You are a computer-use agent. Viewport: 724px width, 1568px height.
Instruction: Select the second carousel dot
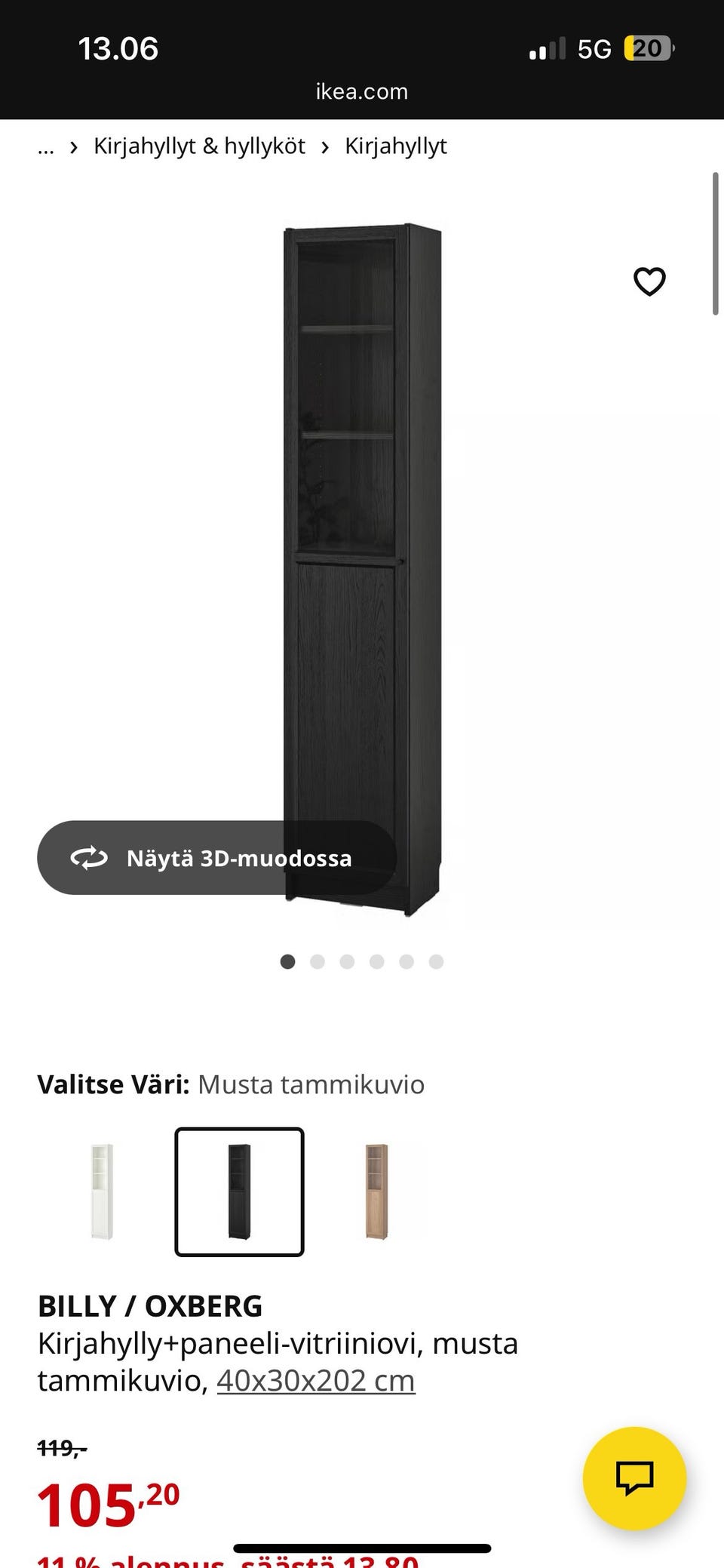[318, 962]
